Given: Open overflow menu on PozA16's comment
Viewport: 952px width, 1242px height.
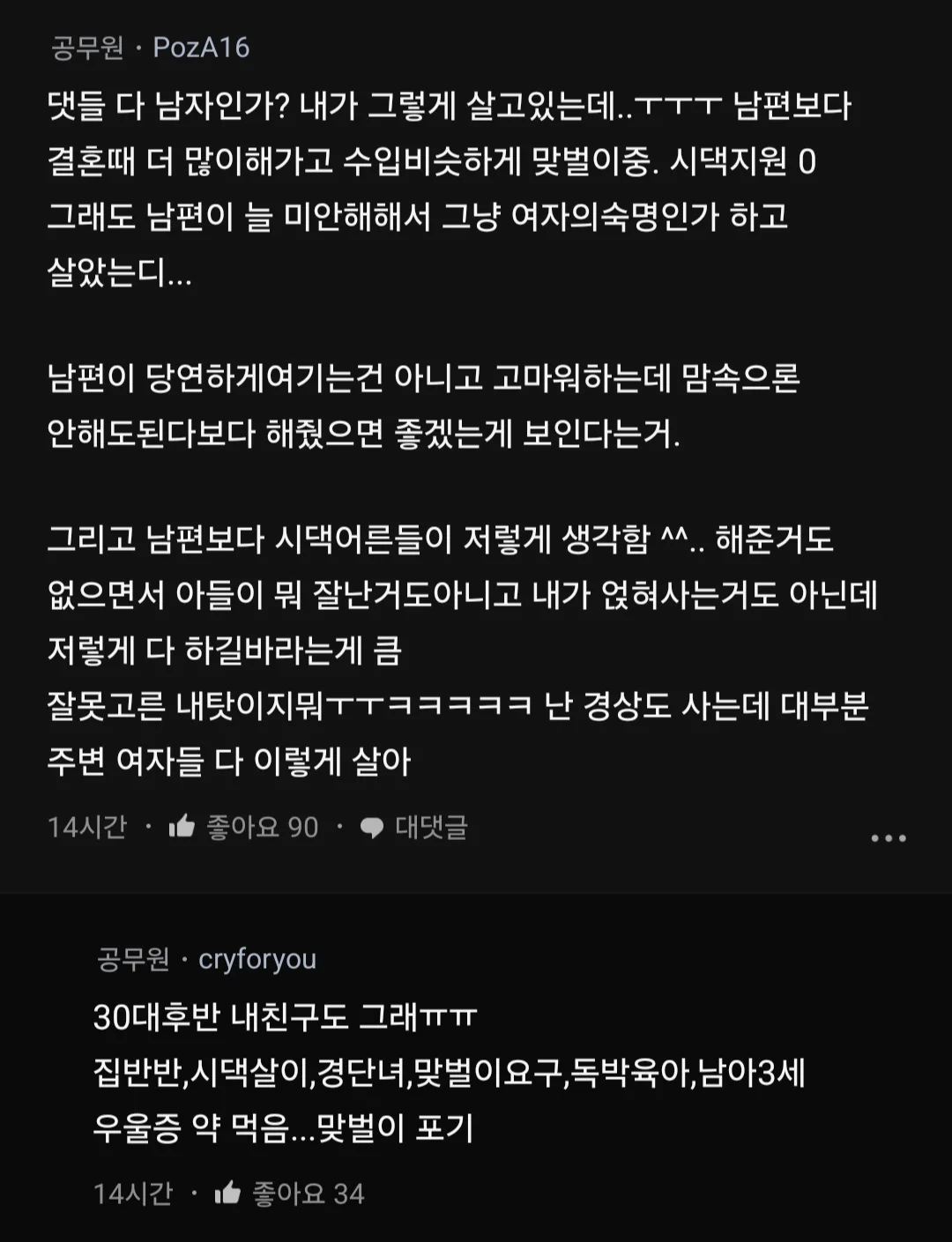Looking at the screenshot, I should [888, 837].
